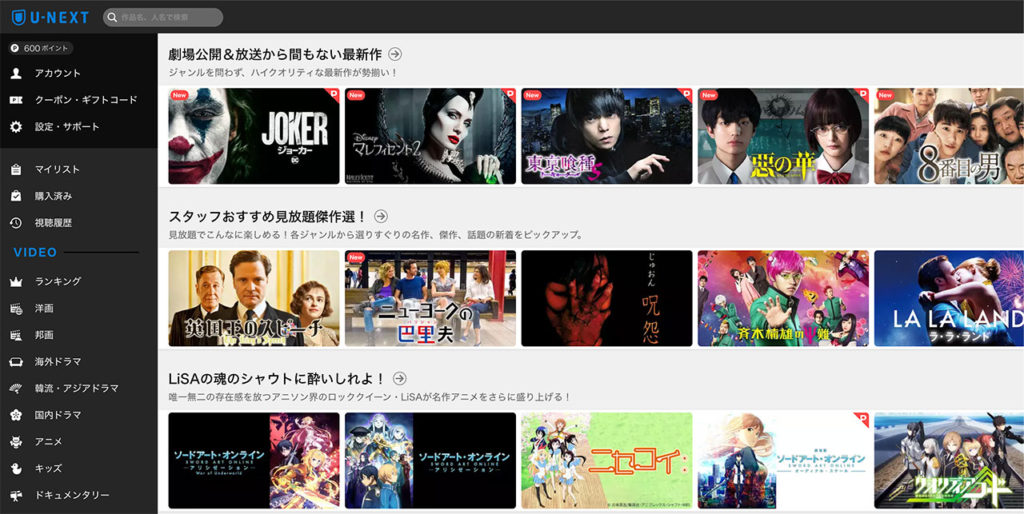
Task: Open the ランキング section
Action: pyautogui.click(x=57, y=281)
